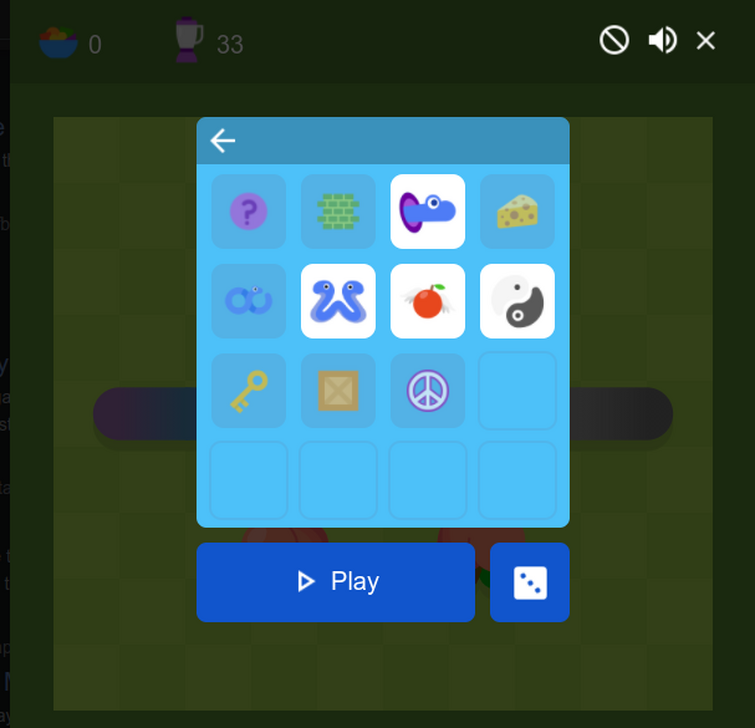Select the question mark mystery mode
Viewport: 755px width, 728px height.
(248, 211)
